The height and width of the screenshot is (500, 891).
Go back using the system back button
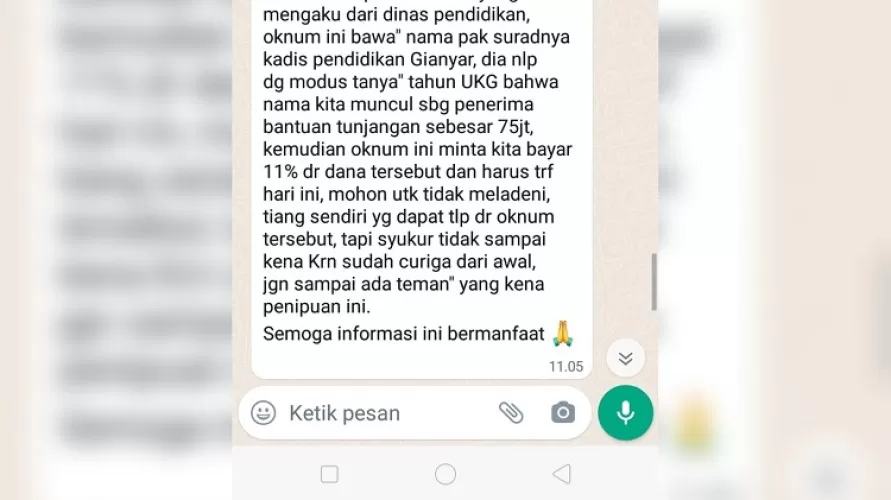click(562, 474)
